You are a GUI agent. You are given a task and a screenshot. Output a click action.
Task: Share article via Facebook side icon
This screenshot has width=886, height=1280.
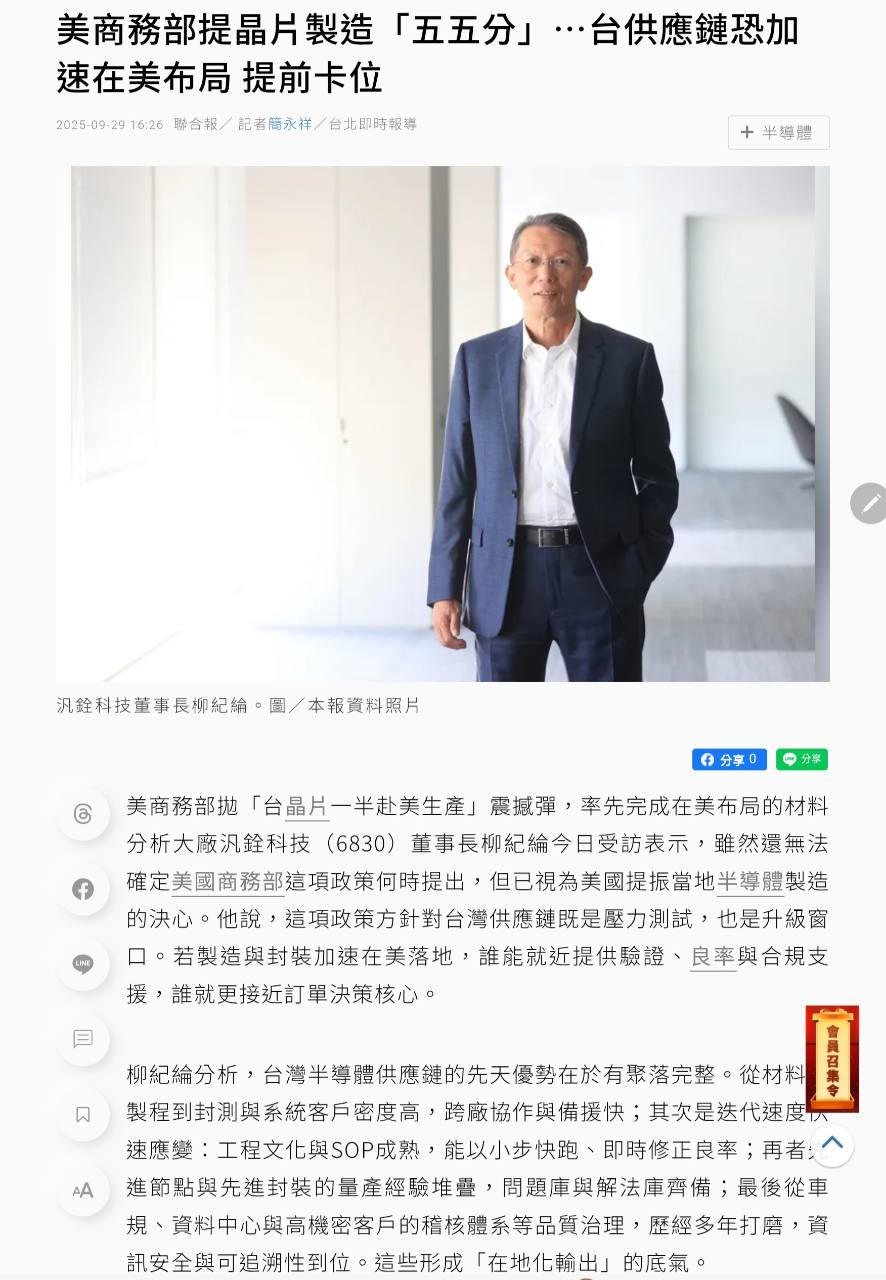pyautogui.click(x=83, y=889)
